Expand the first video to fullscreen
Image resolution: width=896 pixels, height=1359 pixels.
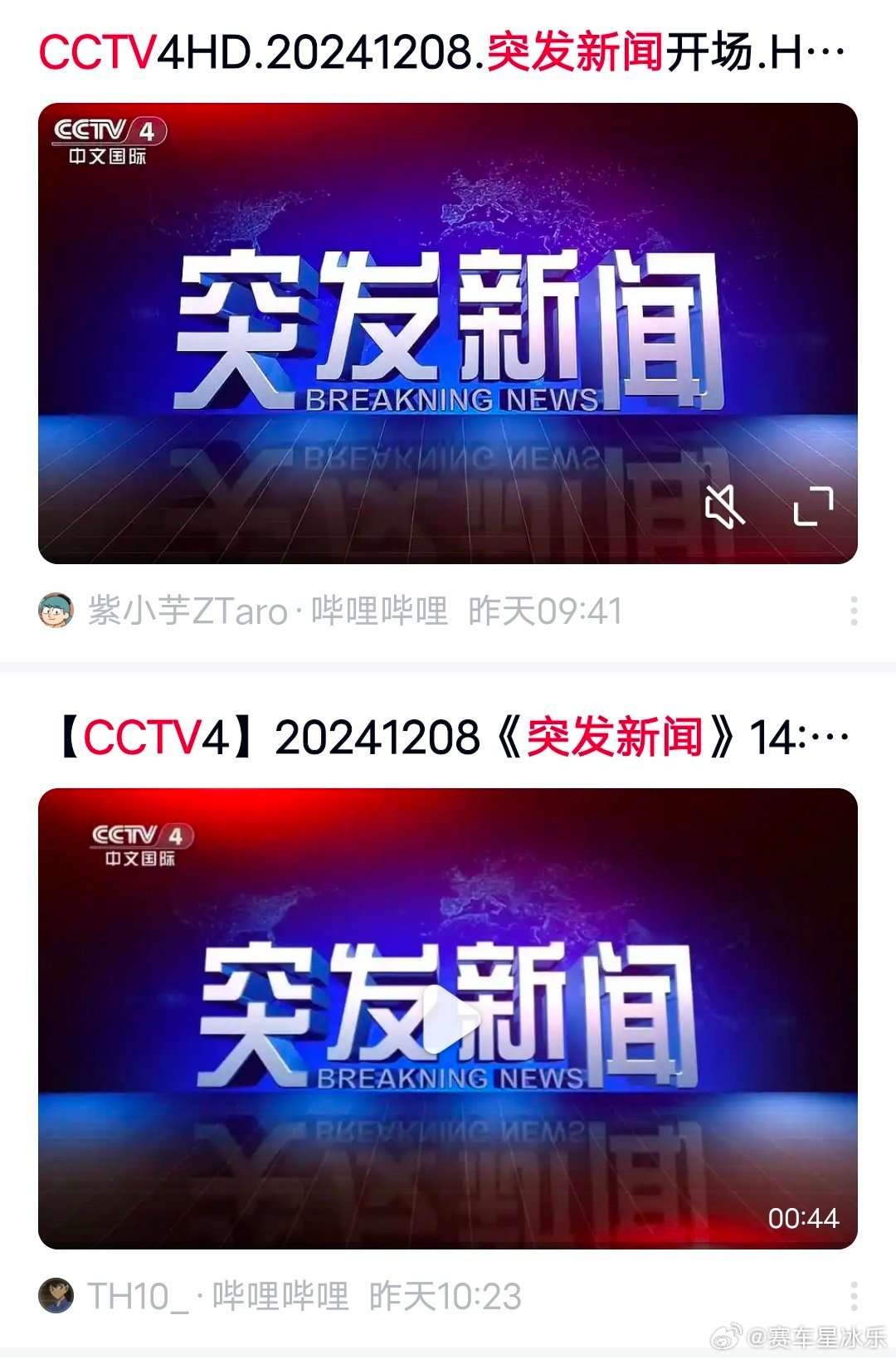[813, 506]
